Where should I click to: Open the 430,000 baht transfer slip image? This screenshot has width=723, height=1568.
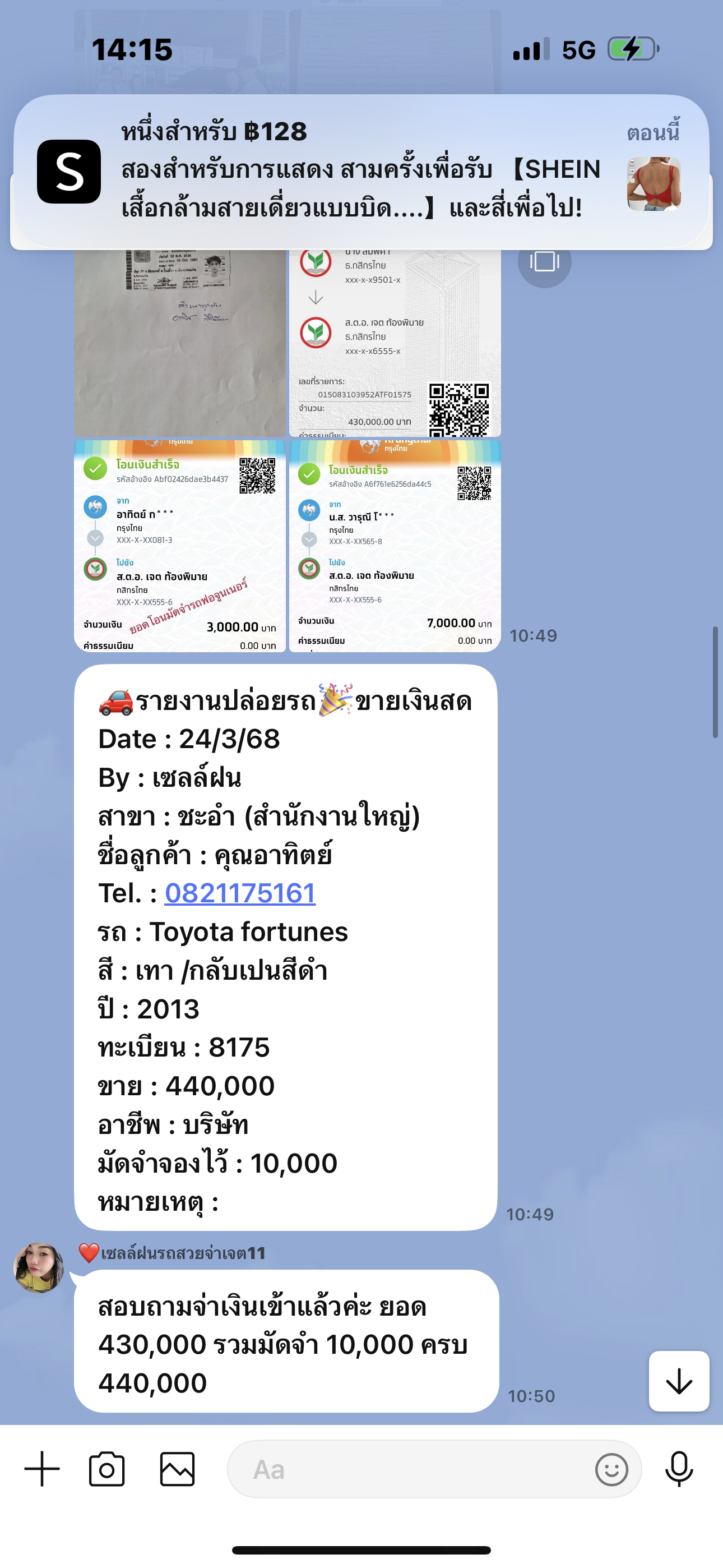(395, 343)
